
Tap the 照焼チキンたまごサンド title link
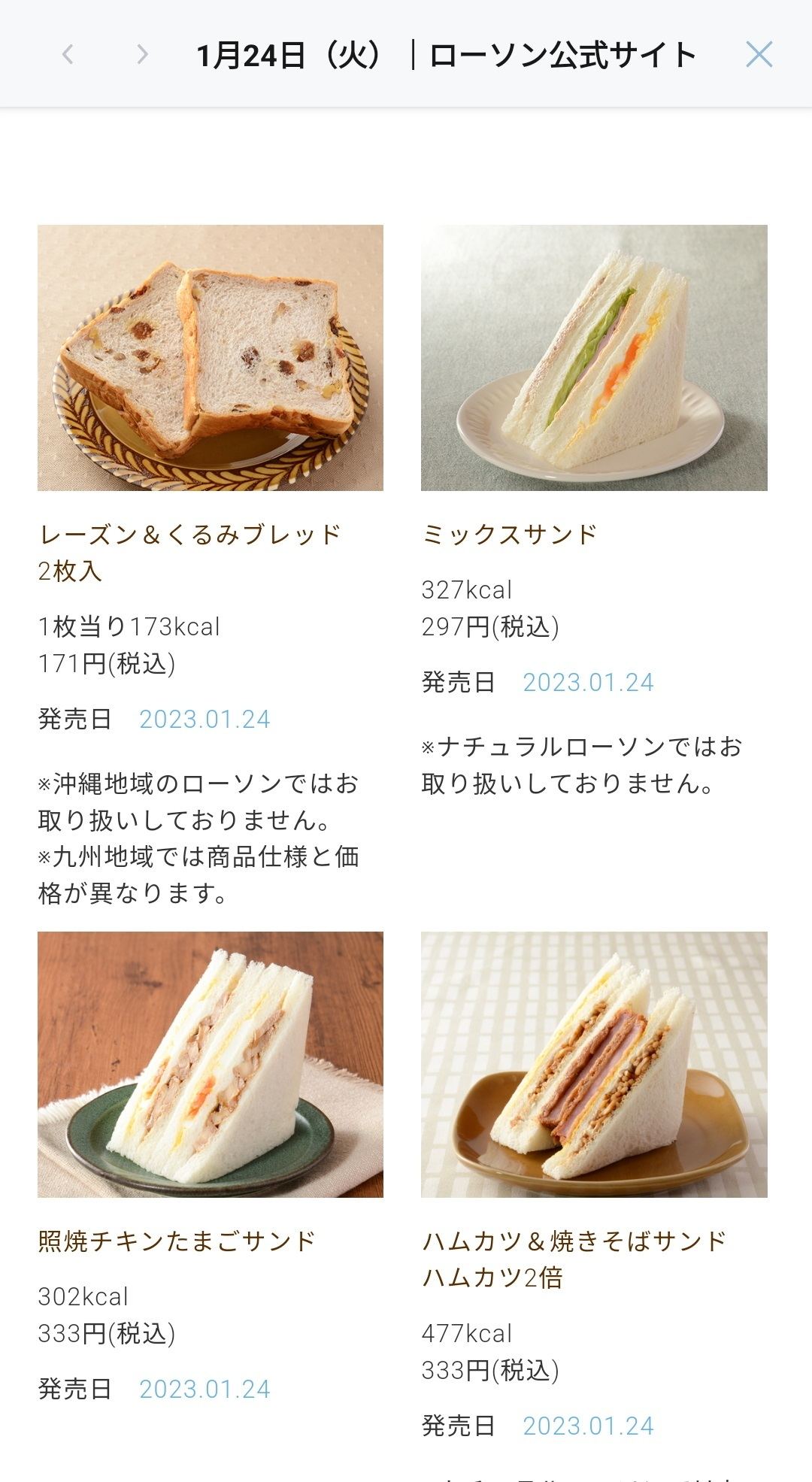tap(177, 1241)
